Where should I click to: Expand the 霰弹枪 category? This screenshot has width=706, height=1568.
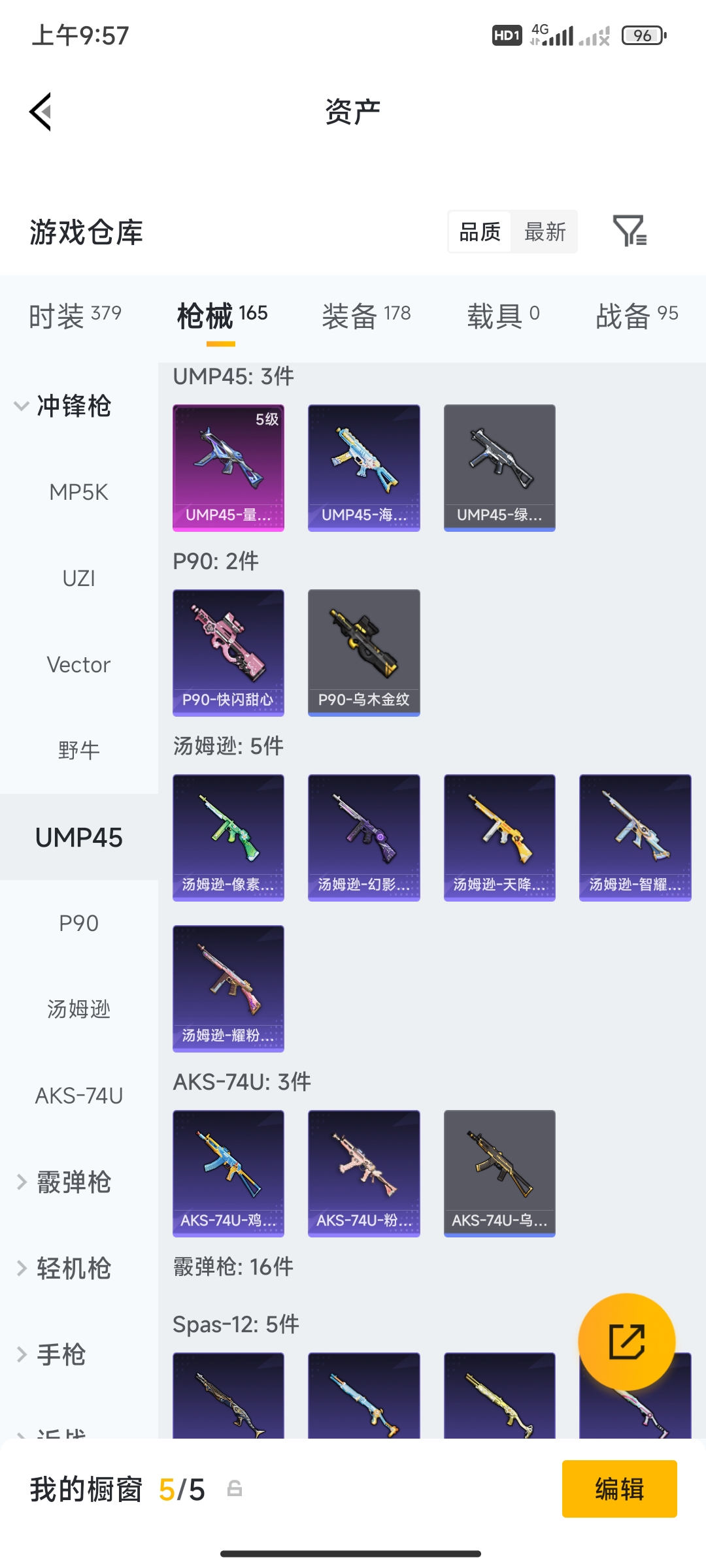tap(63, 1182)
